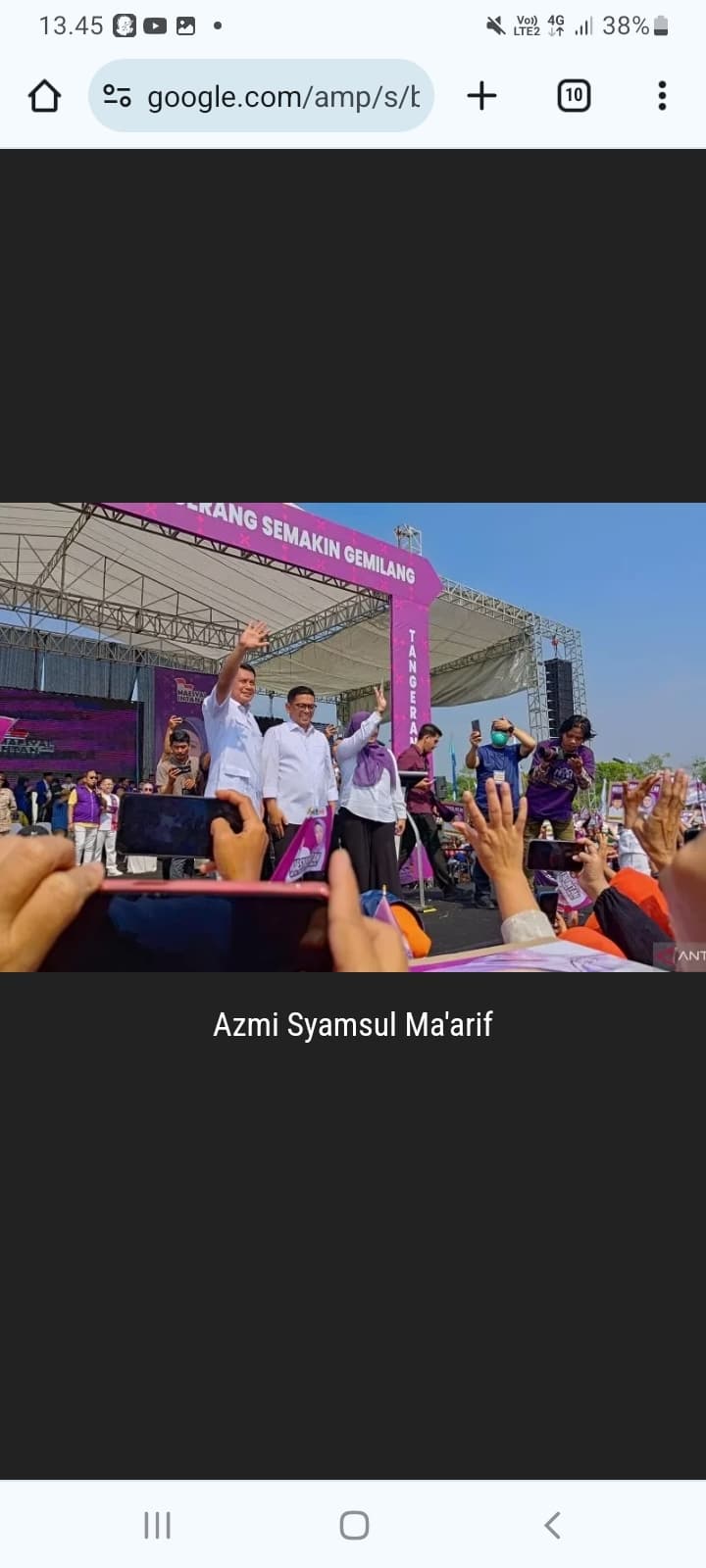
Task: Open the recent apps view
Action: point(157,1525)
